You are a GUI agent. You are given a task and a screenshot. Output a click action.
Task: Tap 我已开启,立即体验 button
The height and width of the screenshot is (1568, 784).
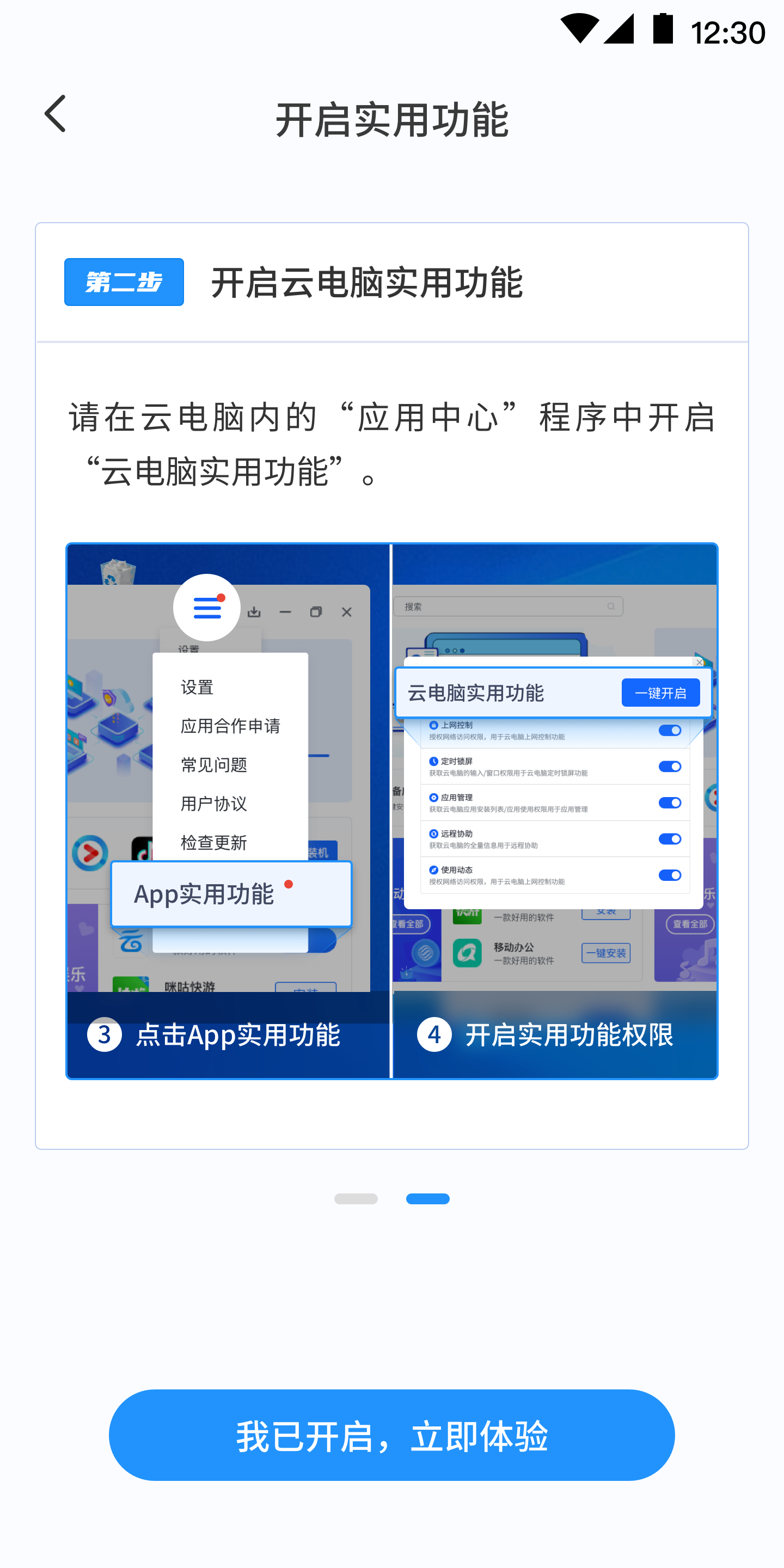[391, 1435]
